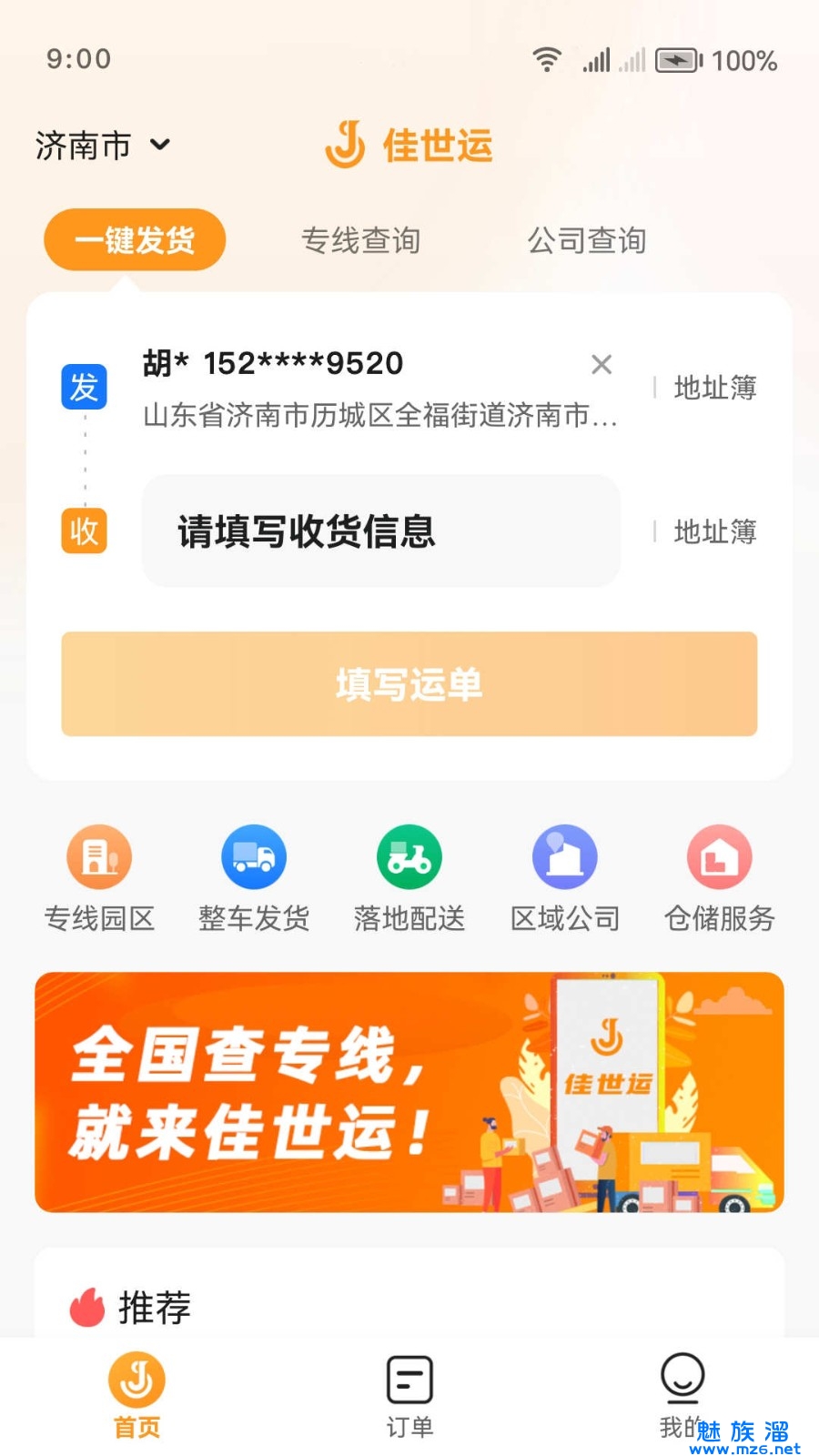Tap the 填写运单 button
Screen dimensions: 819x1456
[x=409, y=684]
